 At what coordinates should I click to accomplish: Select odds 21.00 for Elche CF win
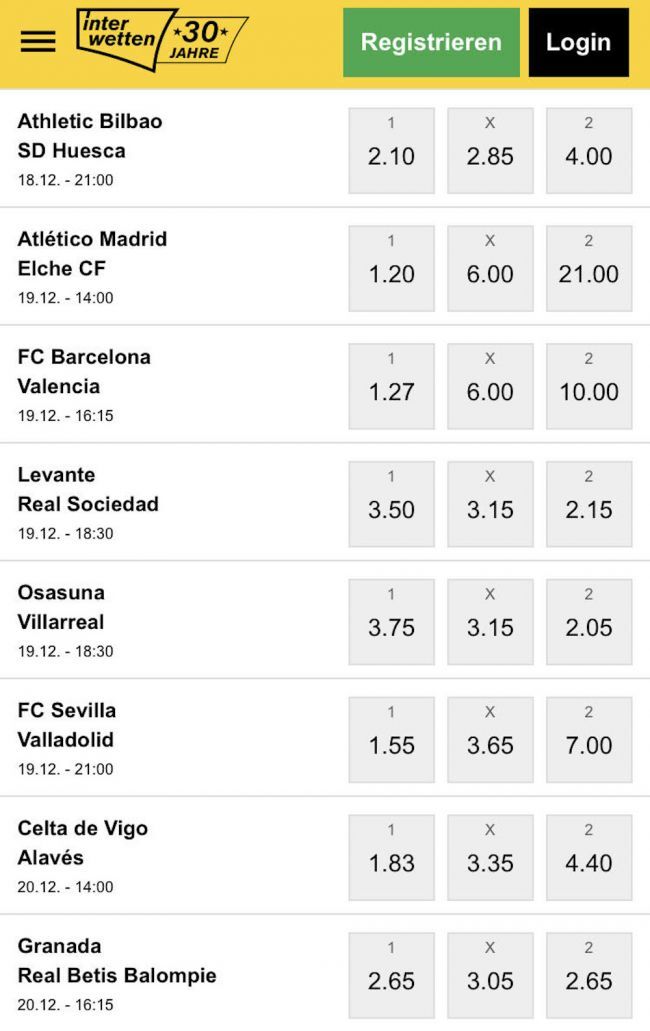click(589, 268)
